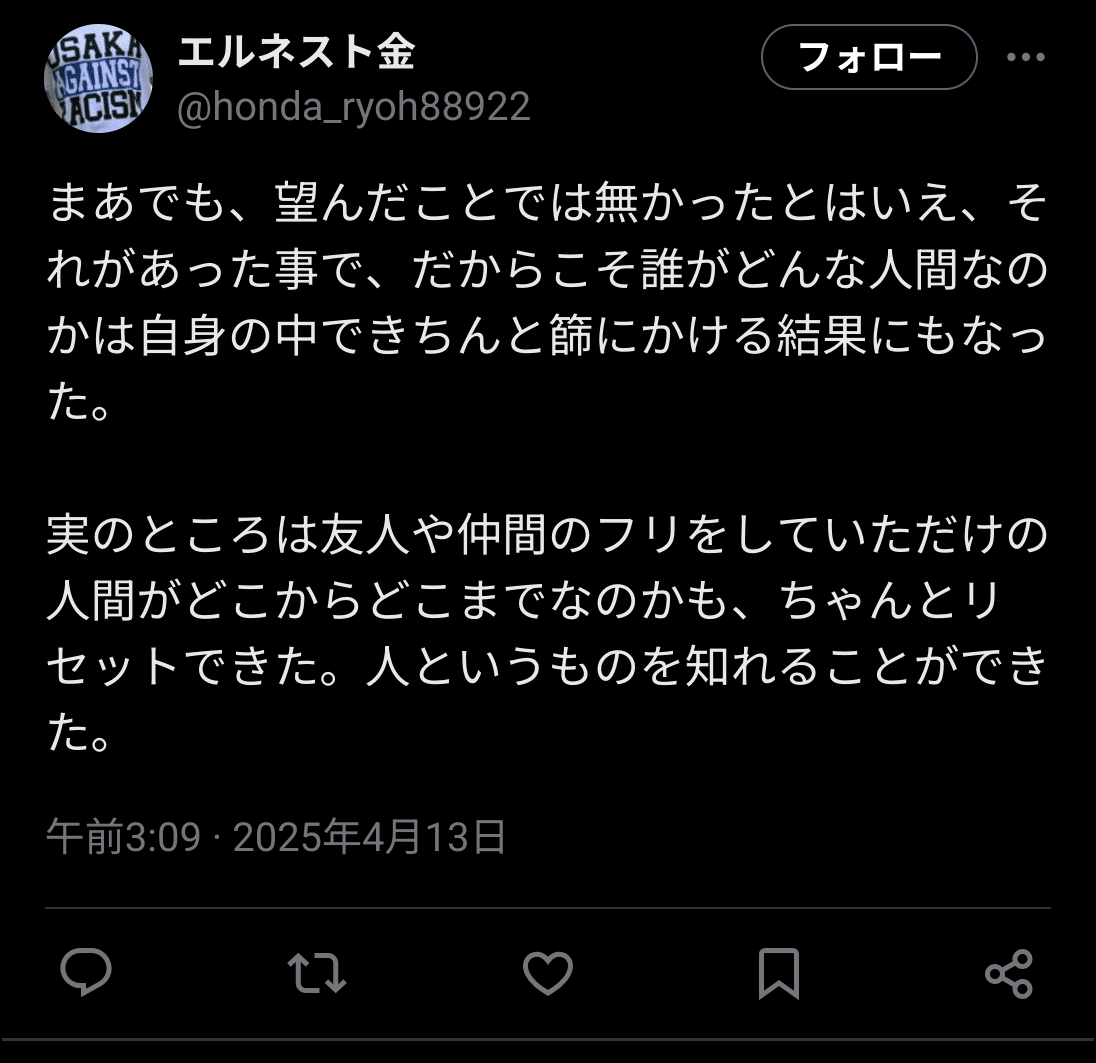Share this post
The height and width of the screenshot is (1063, 1096).
[x=1008, y=972]
